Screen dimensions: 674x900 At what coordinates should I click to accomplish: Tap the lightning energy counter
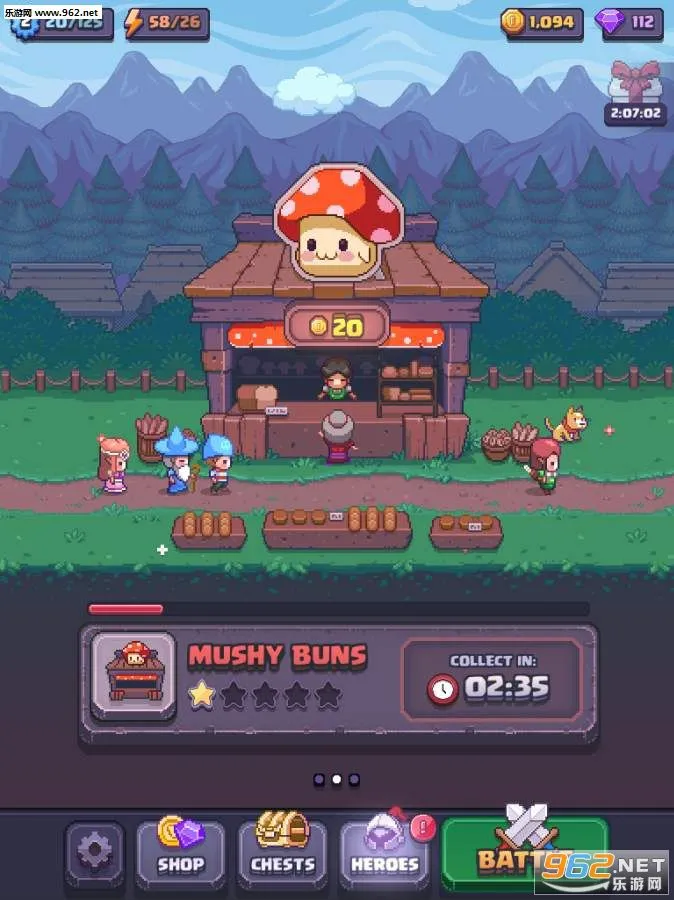click(166, 21)
